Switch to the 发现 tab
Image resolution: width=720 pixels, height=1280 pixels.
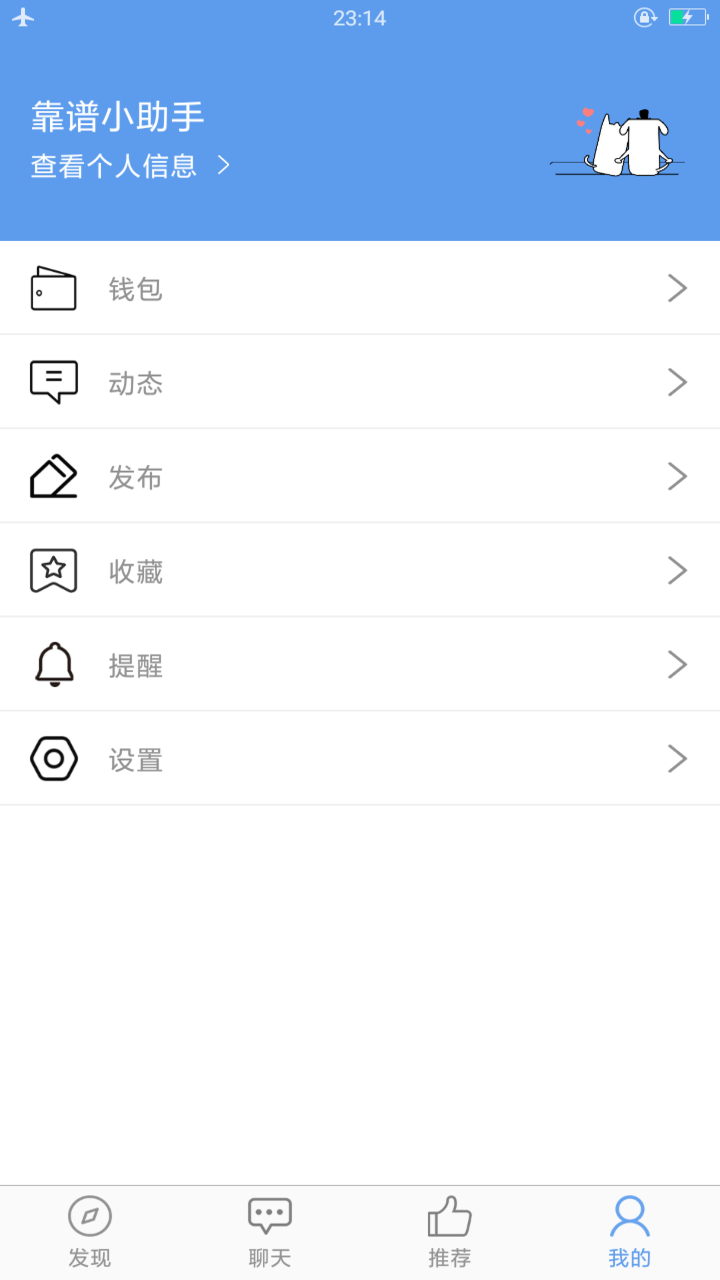point(89,1230)
